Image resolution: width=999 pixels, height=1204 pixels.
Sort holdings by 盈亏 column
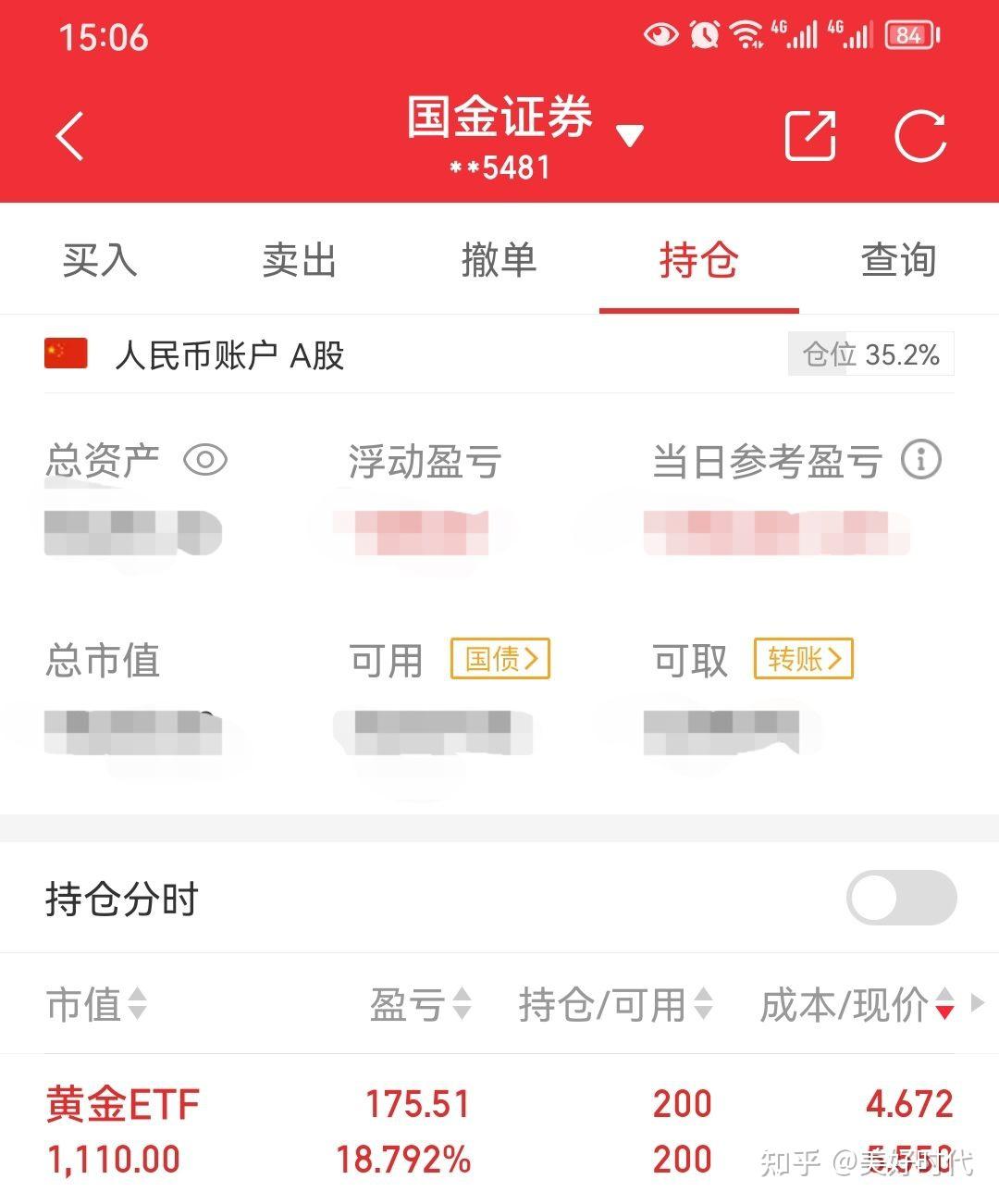[421, 1005]
